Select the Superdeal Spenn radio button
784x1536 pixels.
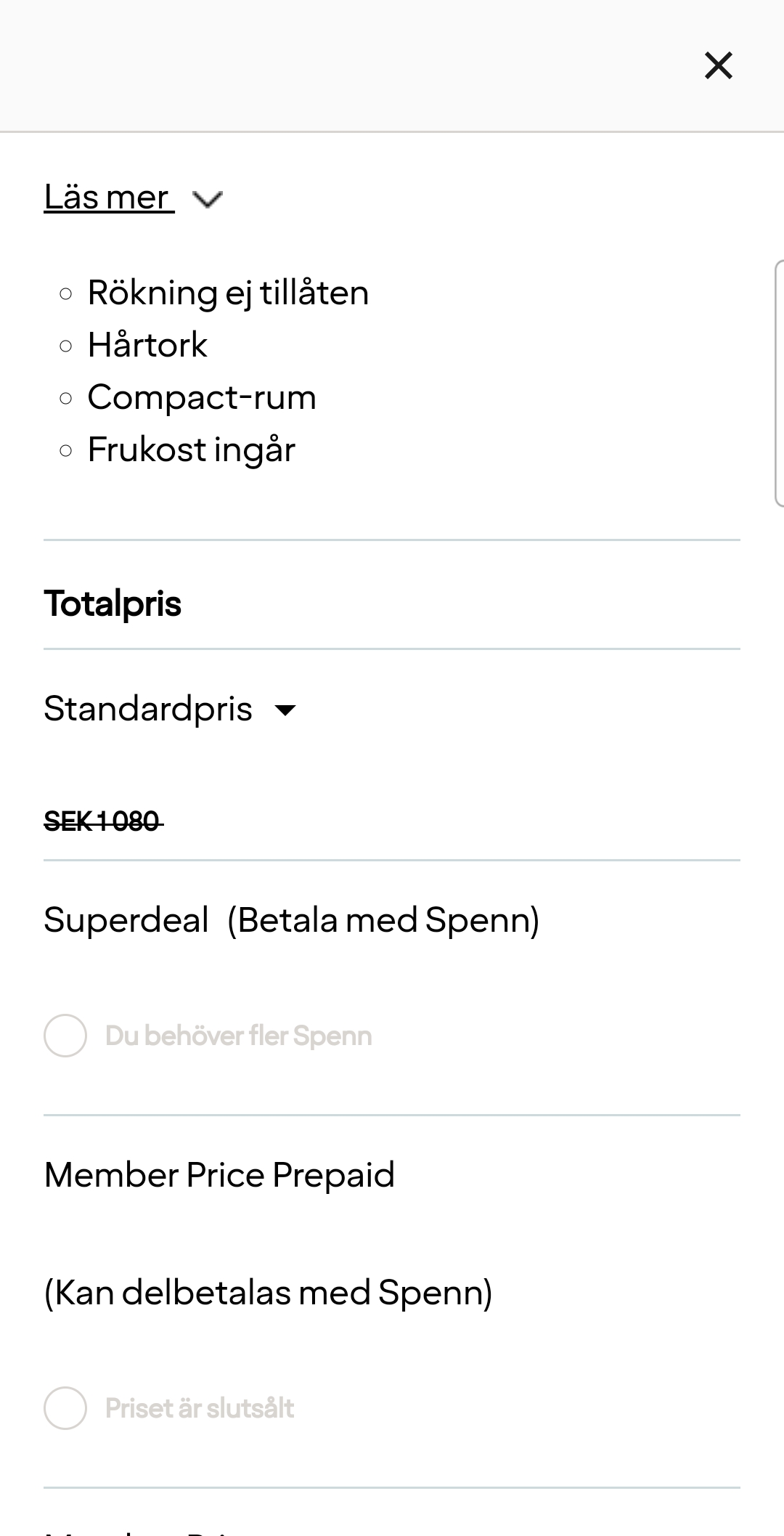(65, 1036)
